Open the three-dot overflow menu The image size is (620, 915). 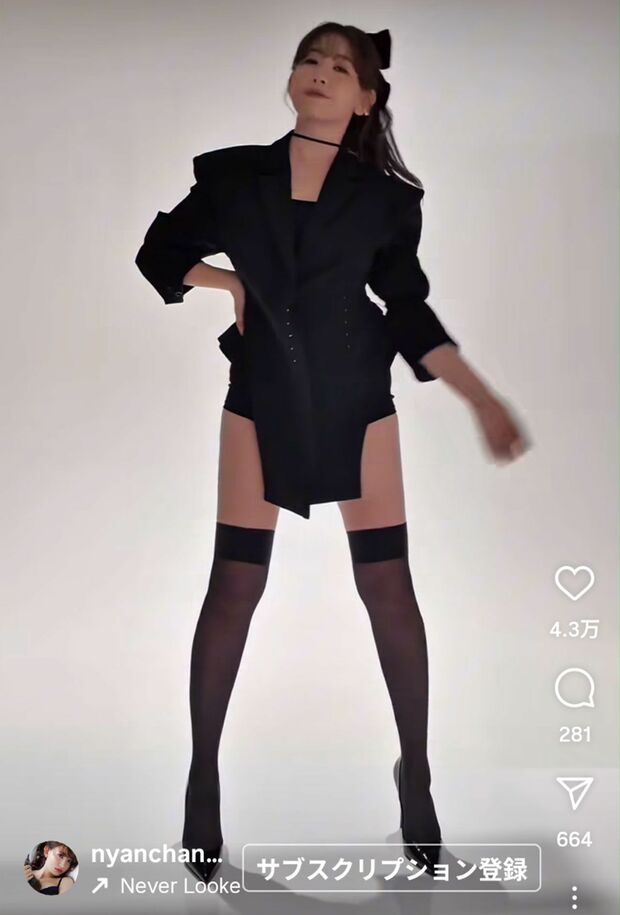pos(574,896)
